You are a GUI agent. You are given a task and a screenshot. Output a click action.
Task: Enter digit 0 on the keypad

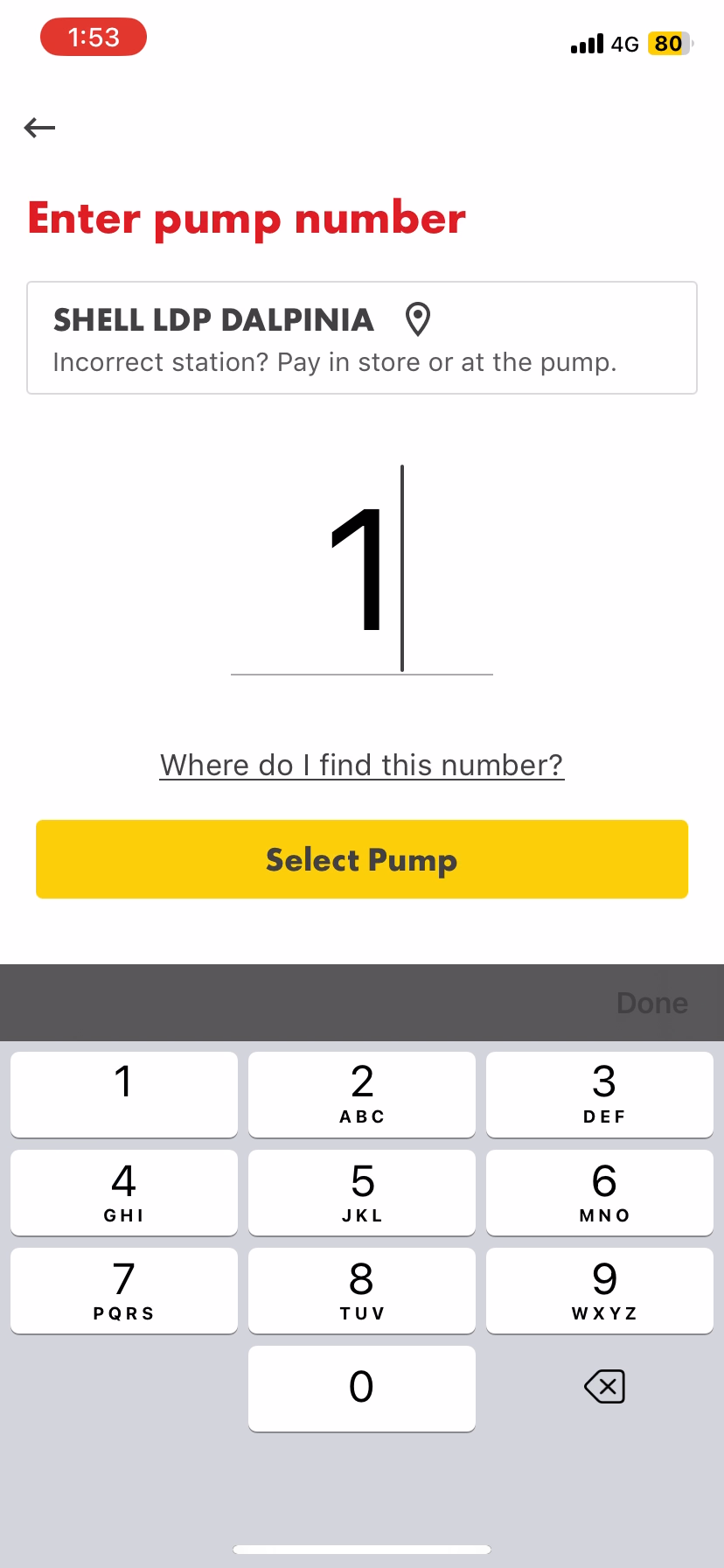point(361,1388)
